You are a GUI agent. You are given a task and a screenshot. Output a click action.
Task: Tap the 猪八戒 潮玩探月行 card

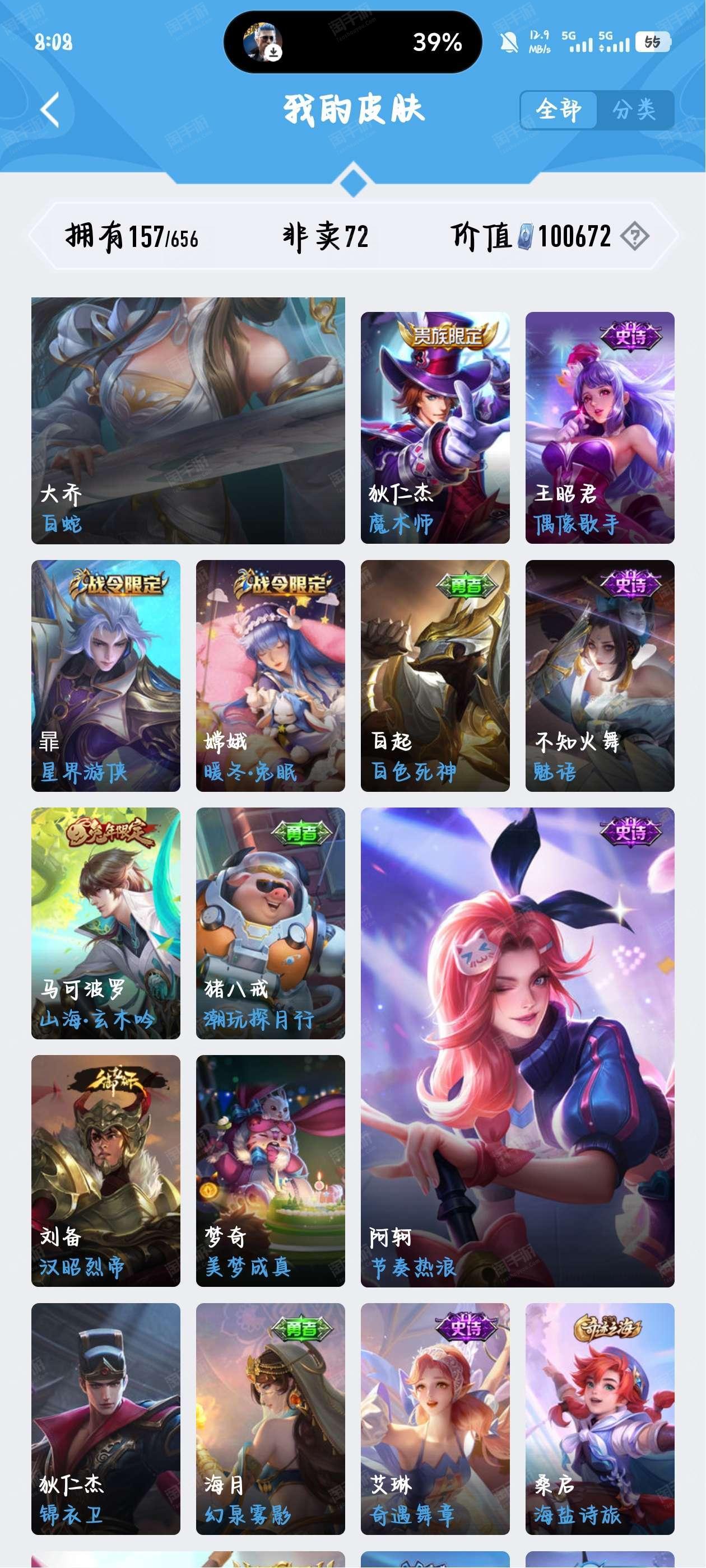(x=271, y=923)
